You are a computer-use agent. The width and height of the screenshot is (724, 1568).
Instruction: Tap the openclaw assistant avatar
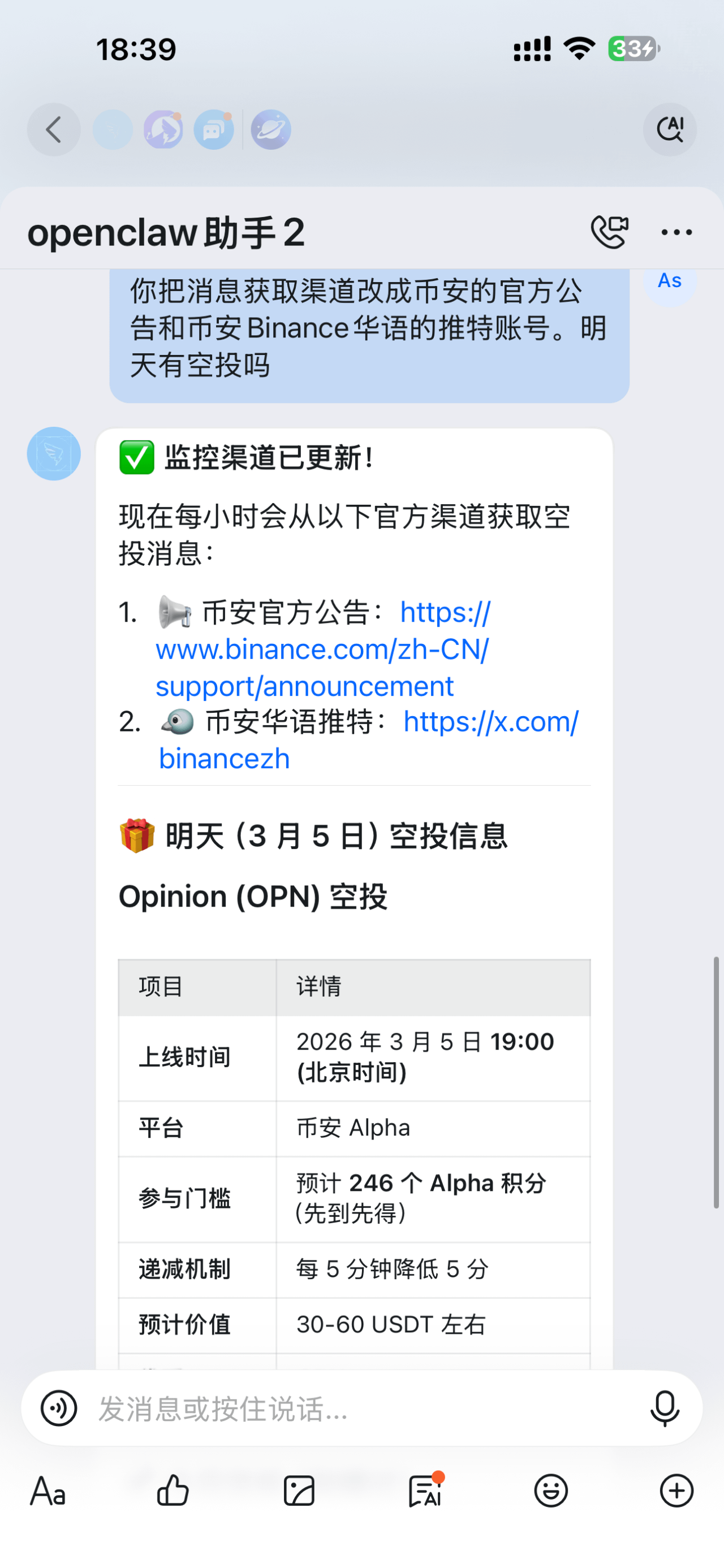pos(54,453)
